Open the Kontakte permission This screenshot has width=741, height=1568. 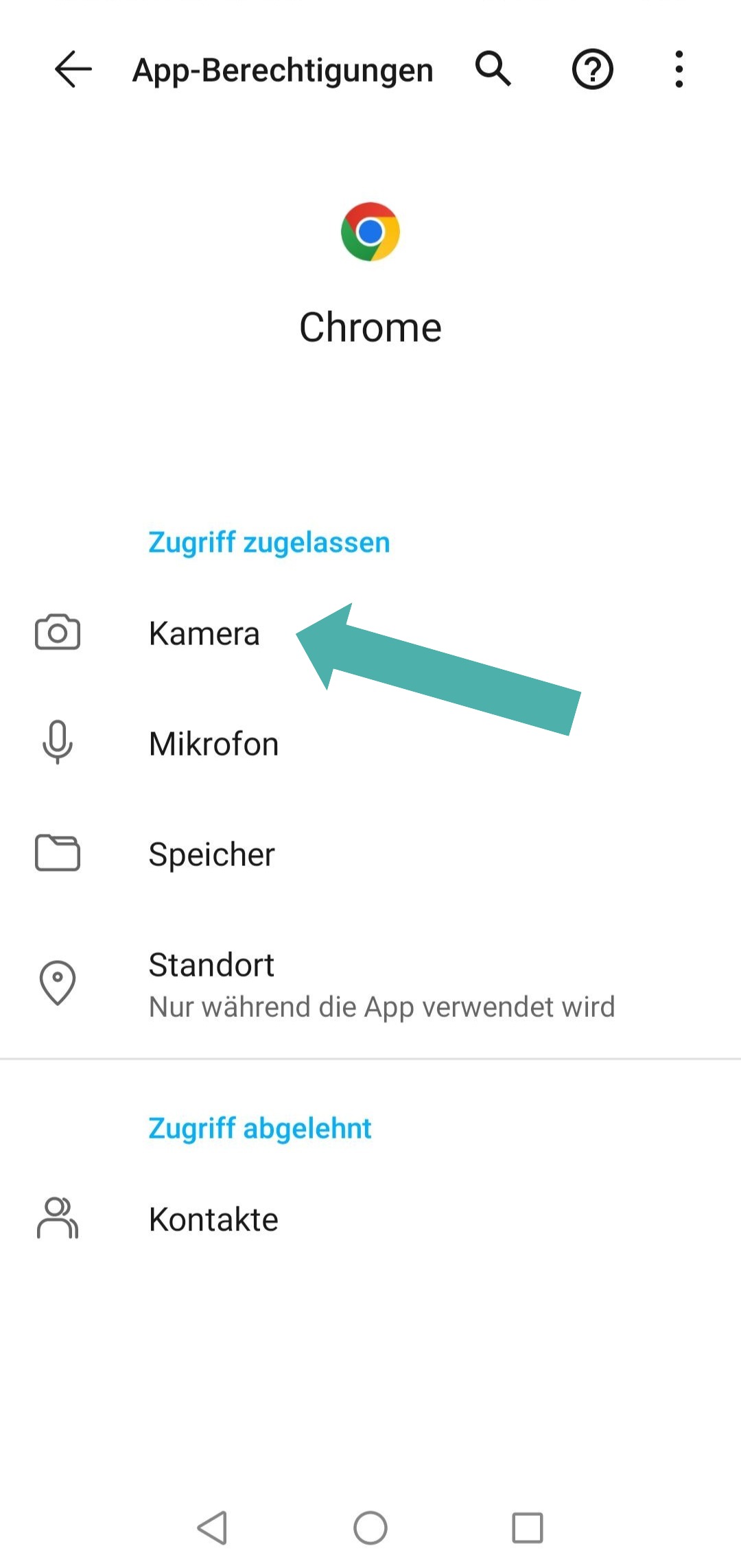coord(214,1219)
